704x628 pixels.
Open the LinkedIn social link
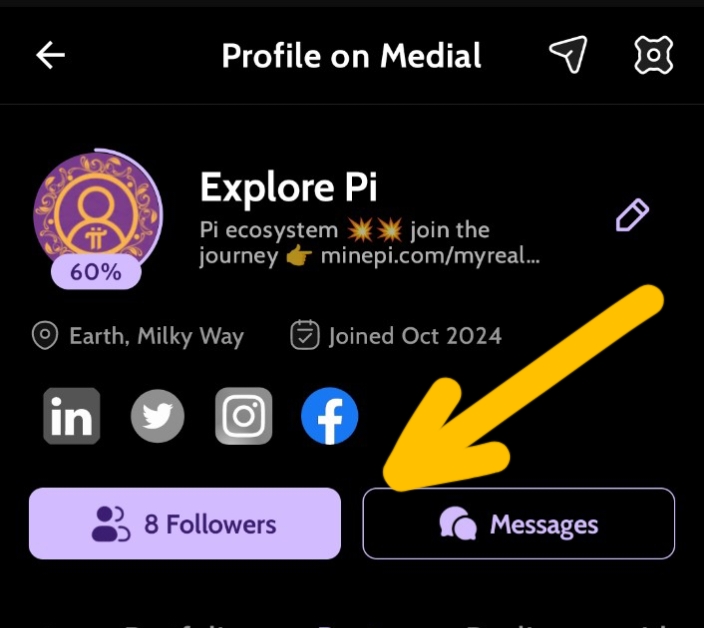[x=71, y=417]
